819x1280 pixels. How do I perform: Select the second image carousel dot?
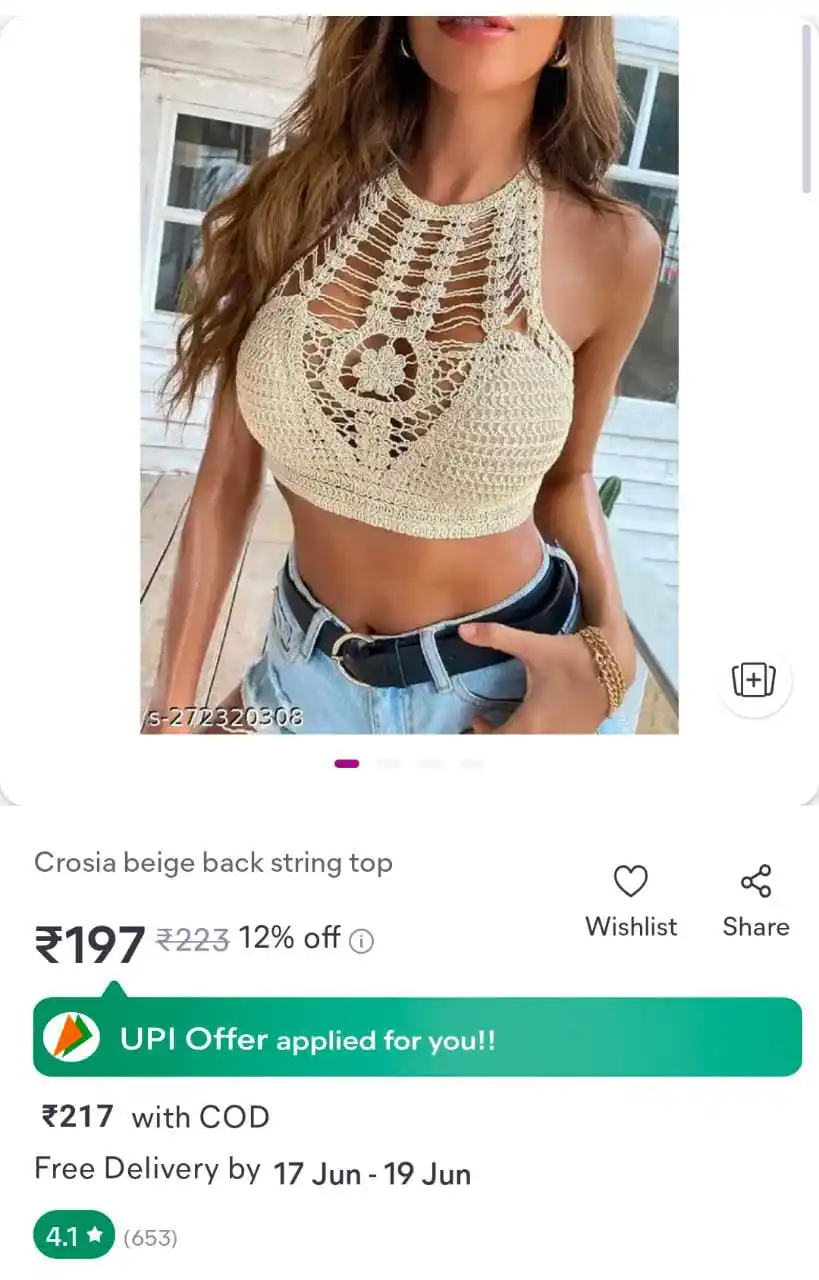coord(389,763)
